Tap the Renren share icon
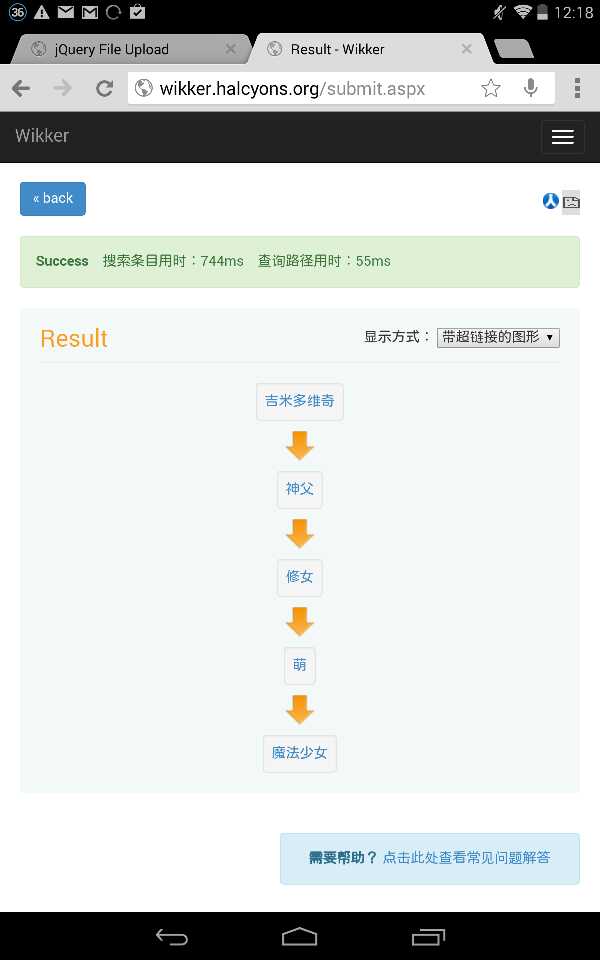600x960 pixels. pos(550,200)
